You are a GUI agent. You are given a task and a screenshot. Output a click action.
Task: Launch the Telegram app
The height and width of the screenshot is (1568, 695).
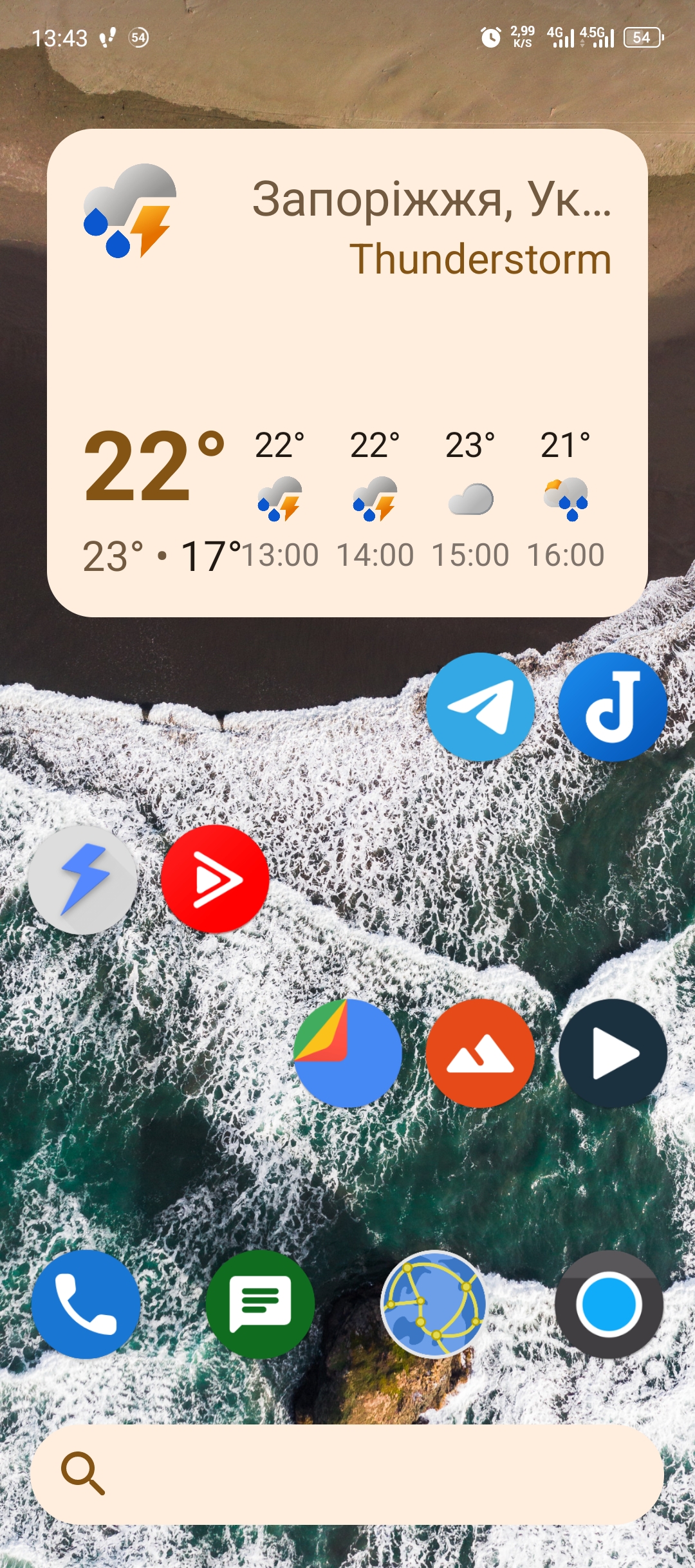coord(480,707)
